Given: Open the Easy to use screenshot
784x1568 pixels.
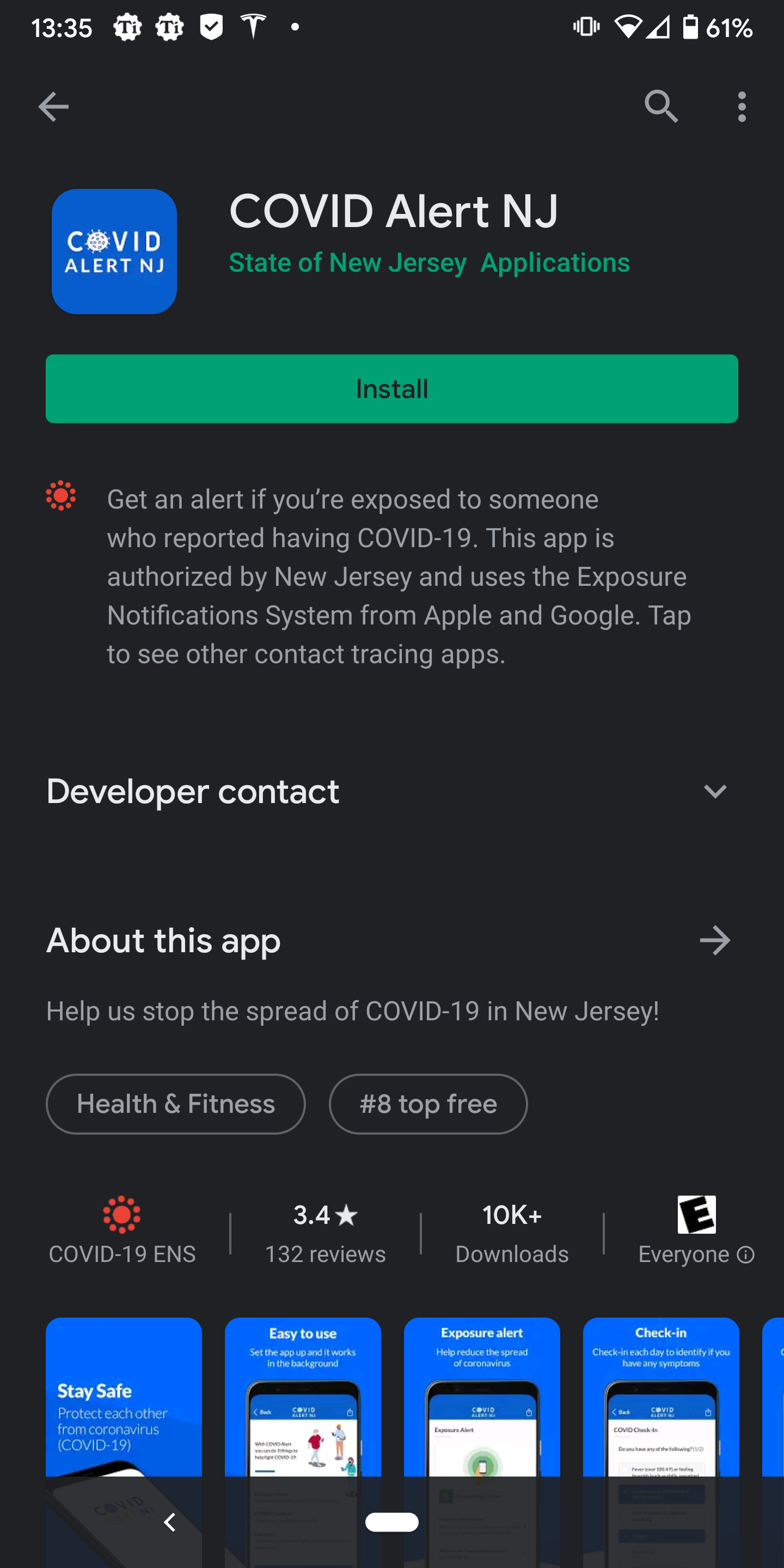Looking at the screenshot, I should click(x=303, y=1400).
